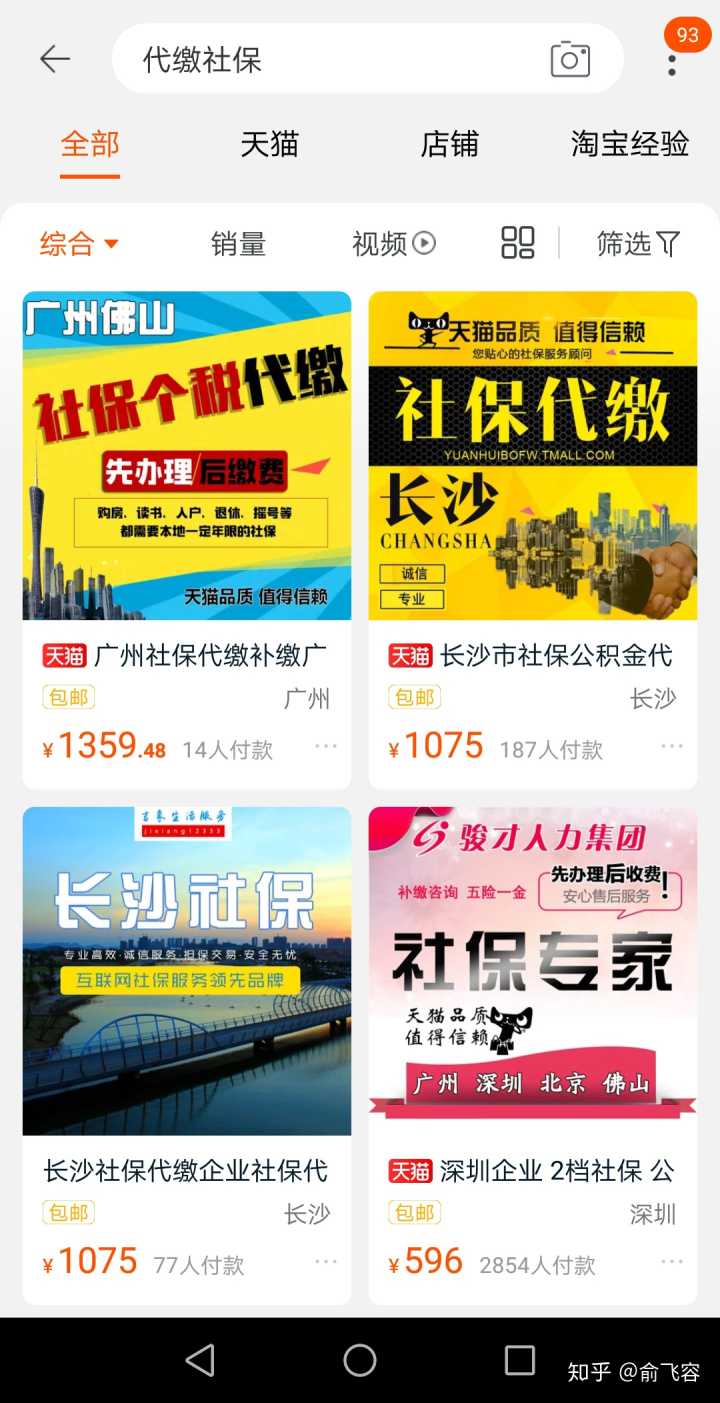Open the overflow menu with 93 badge
The image size is (720, 1403).
[x=672, y=60]
